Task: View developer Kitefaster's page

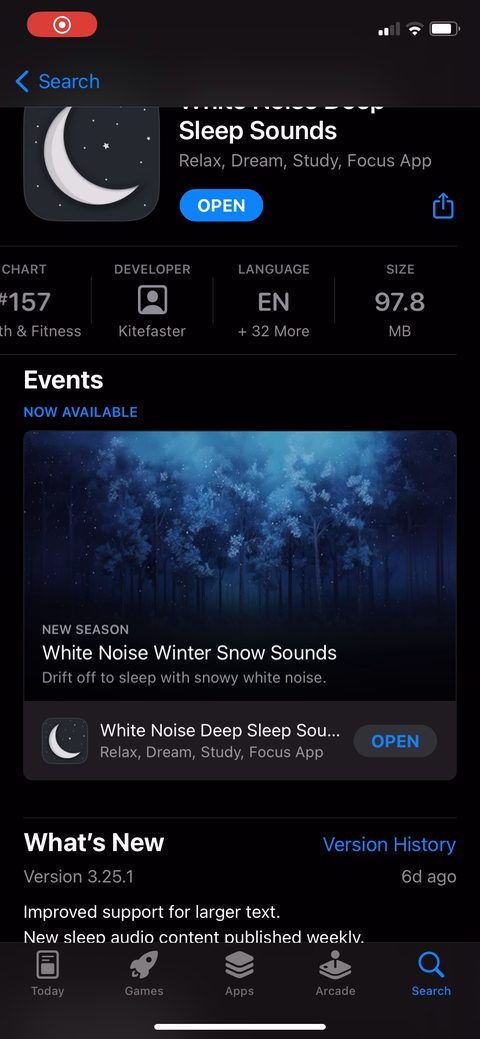Action: pyautogui.click(x=152, y=301)
